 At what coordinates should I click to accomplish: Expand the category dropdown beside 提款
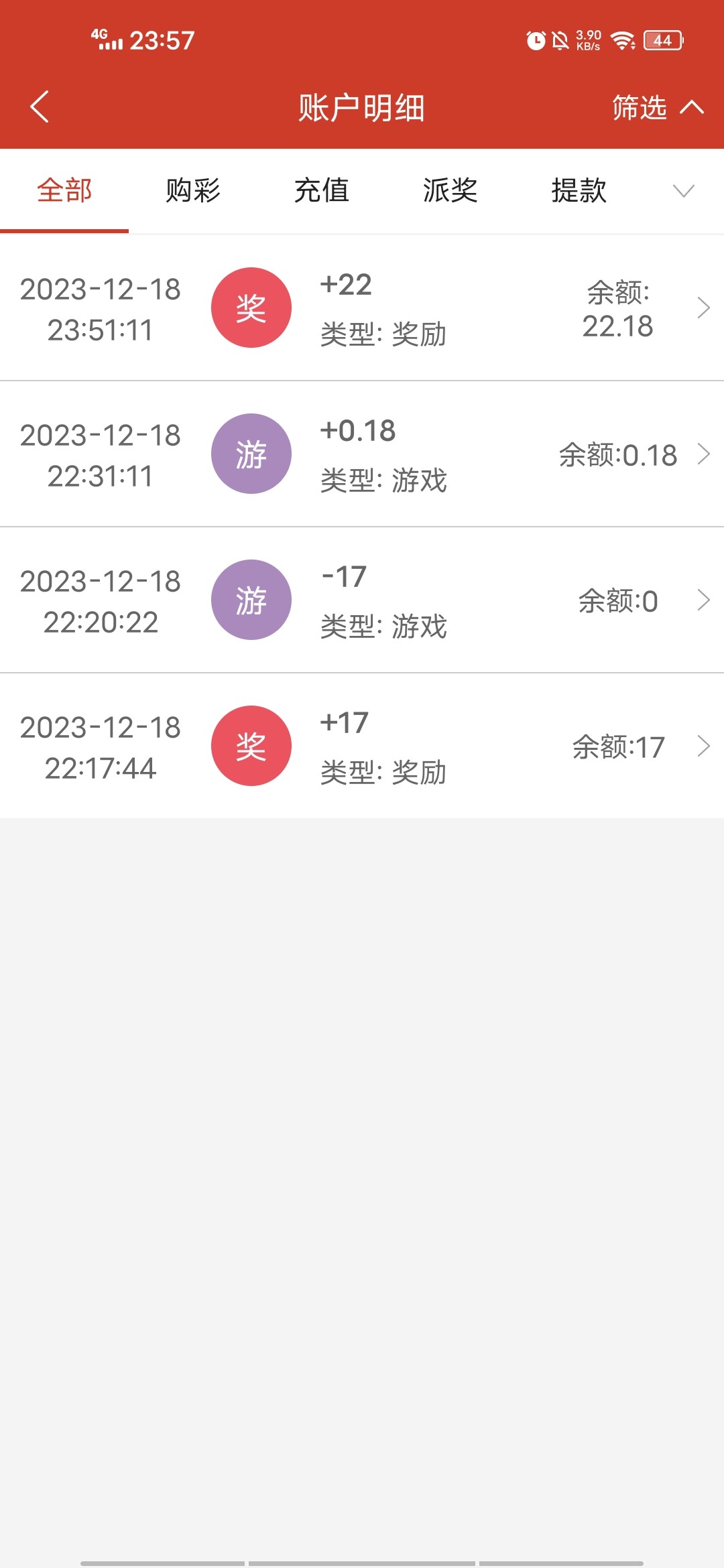[x=682, y=191]
